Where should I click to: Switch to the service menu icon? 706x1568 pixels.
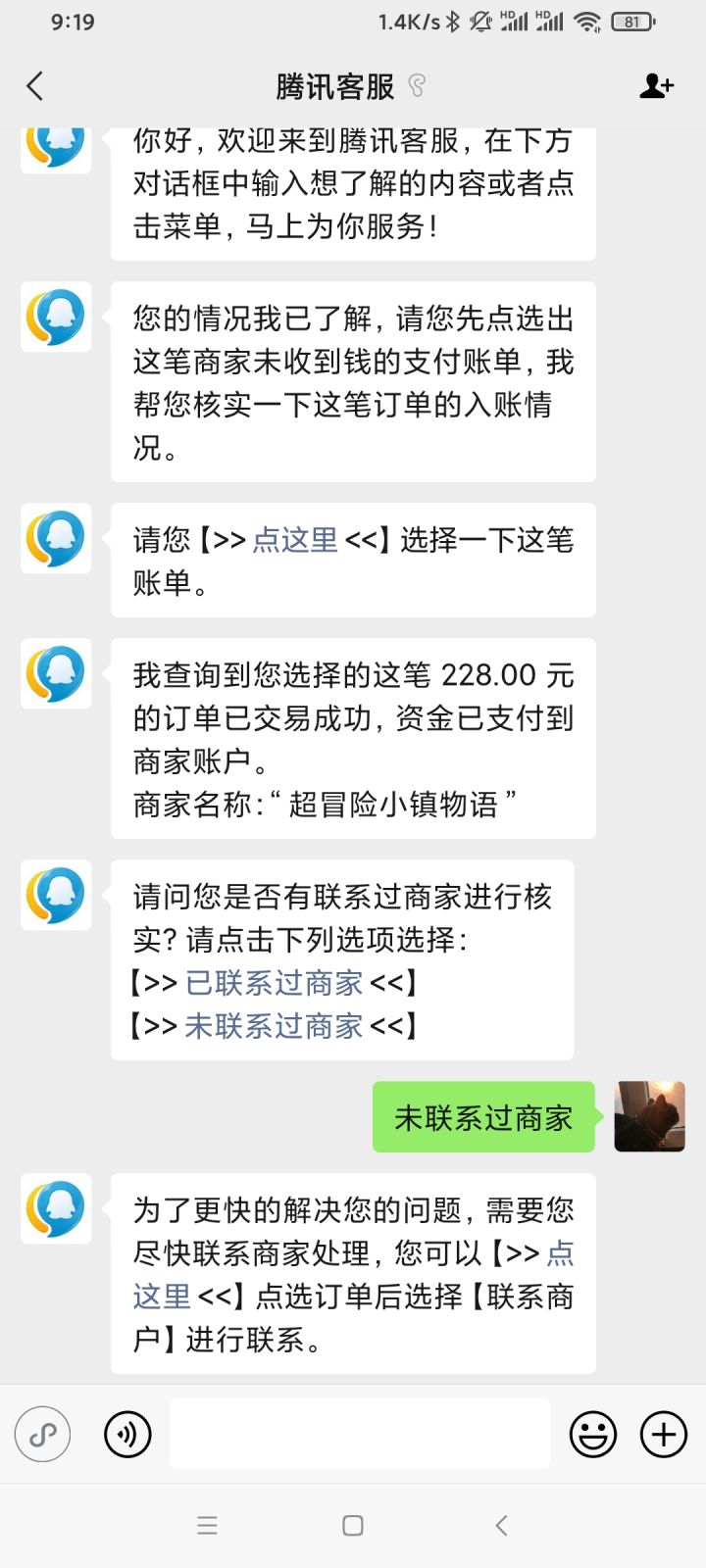tap(43, 1435)
